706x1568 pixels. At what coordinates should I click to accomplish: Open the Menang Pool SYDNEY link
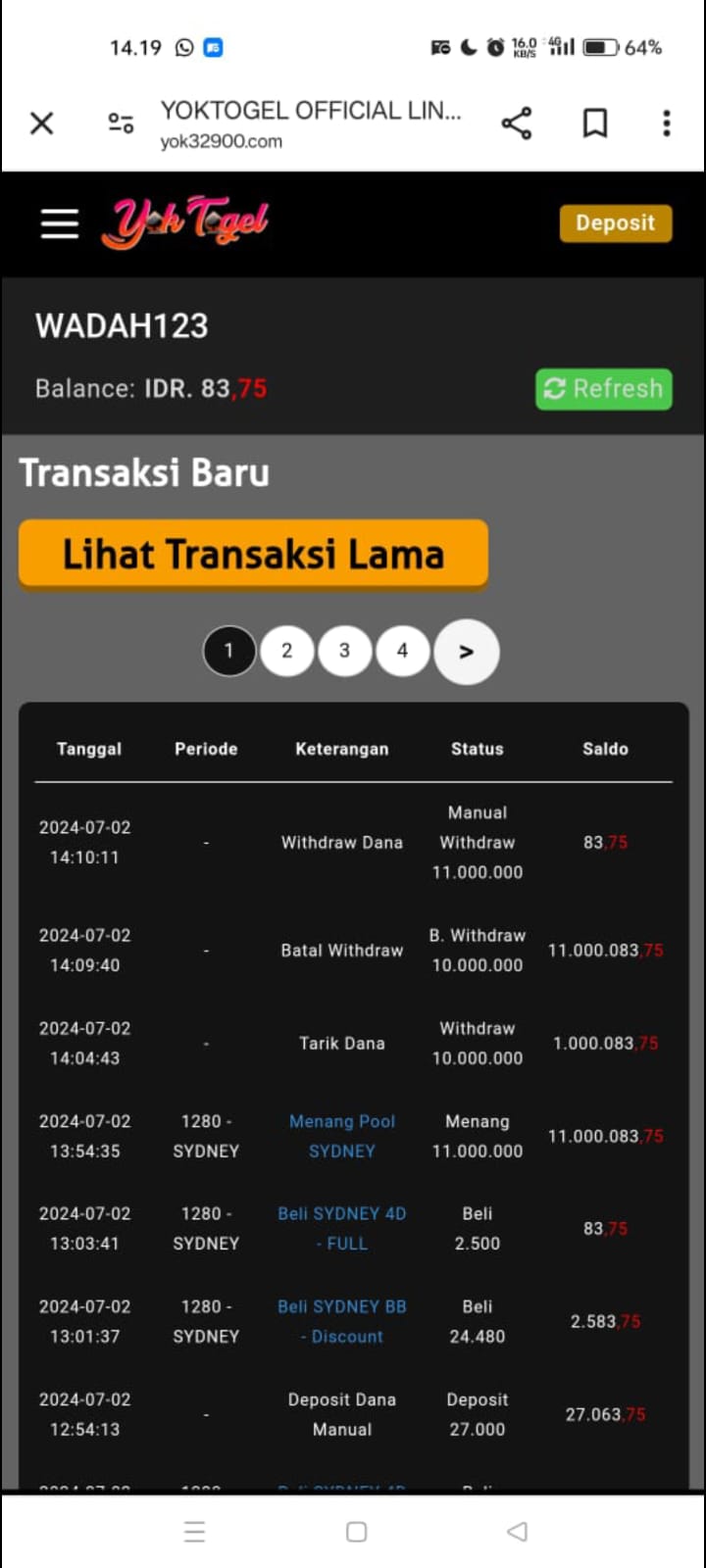pyautogui.click(x=342, y=1136)
